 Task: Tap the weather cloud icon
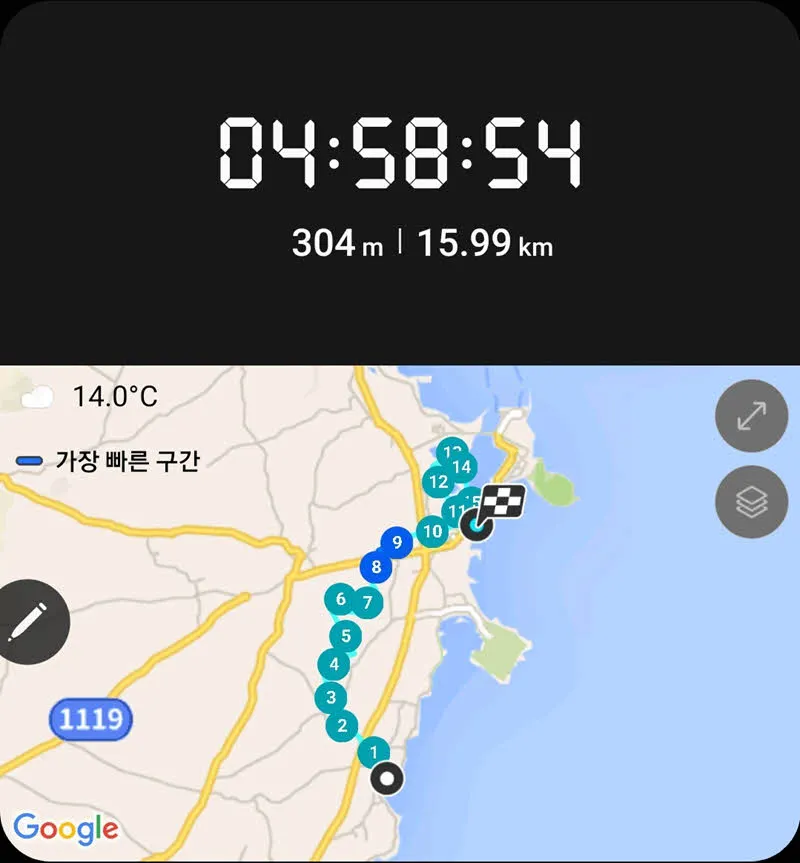pos(37,397)
